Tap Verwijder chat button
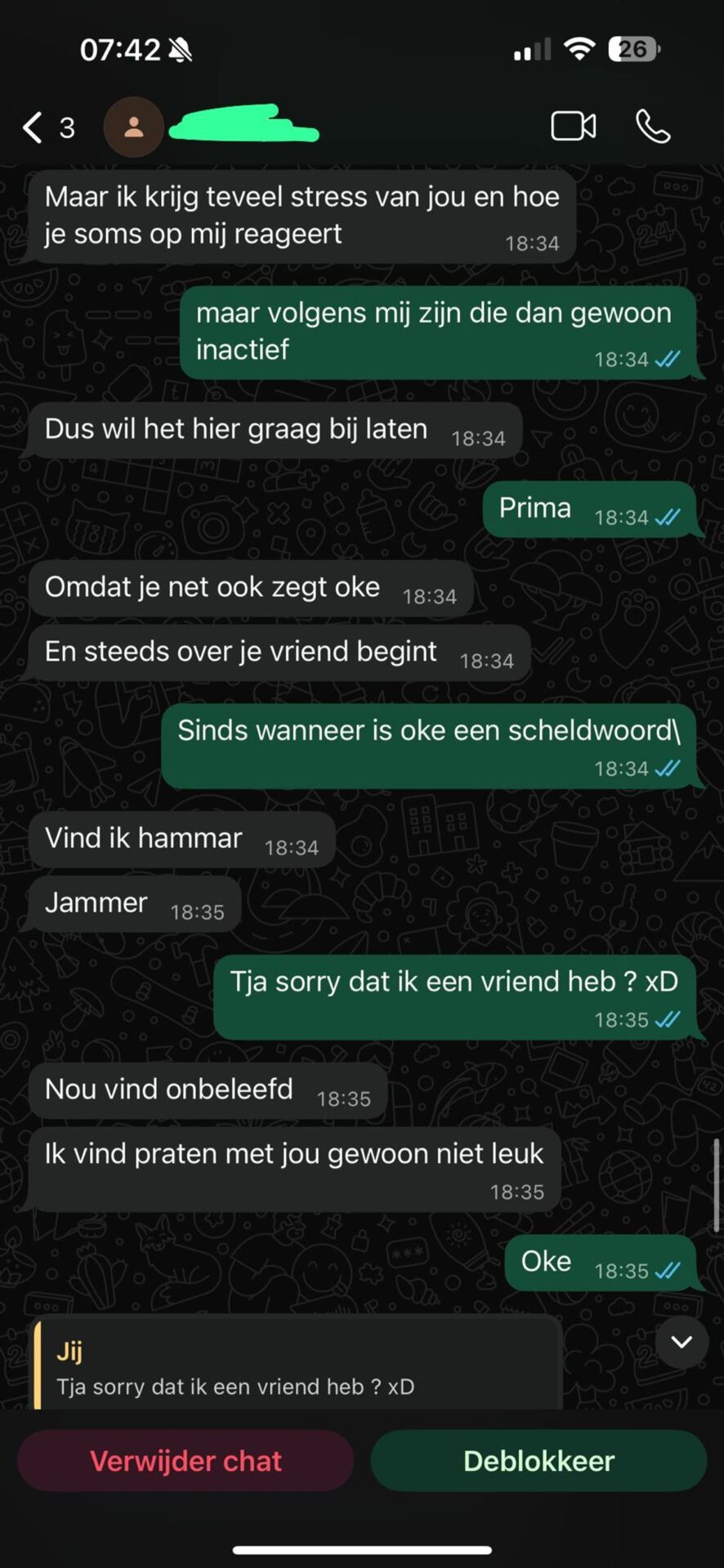Screen dimensions: 724x1568 (185, 1461)
